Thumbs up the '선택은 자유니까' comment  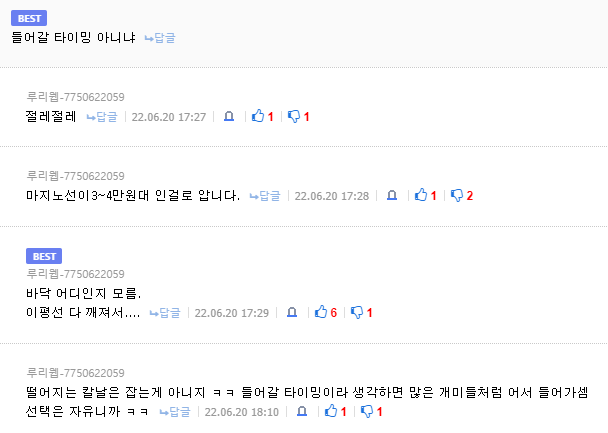(331, 411)
